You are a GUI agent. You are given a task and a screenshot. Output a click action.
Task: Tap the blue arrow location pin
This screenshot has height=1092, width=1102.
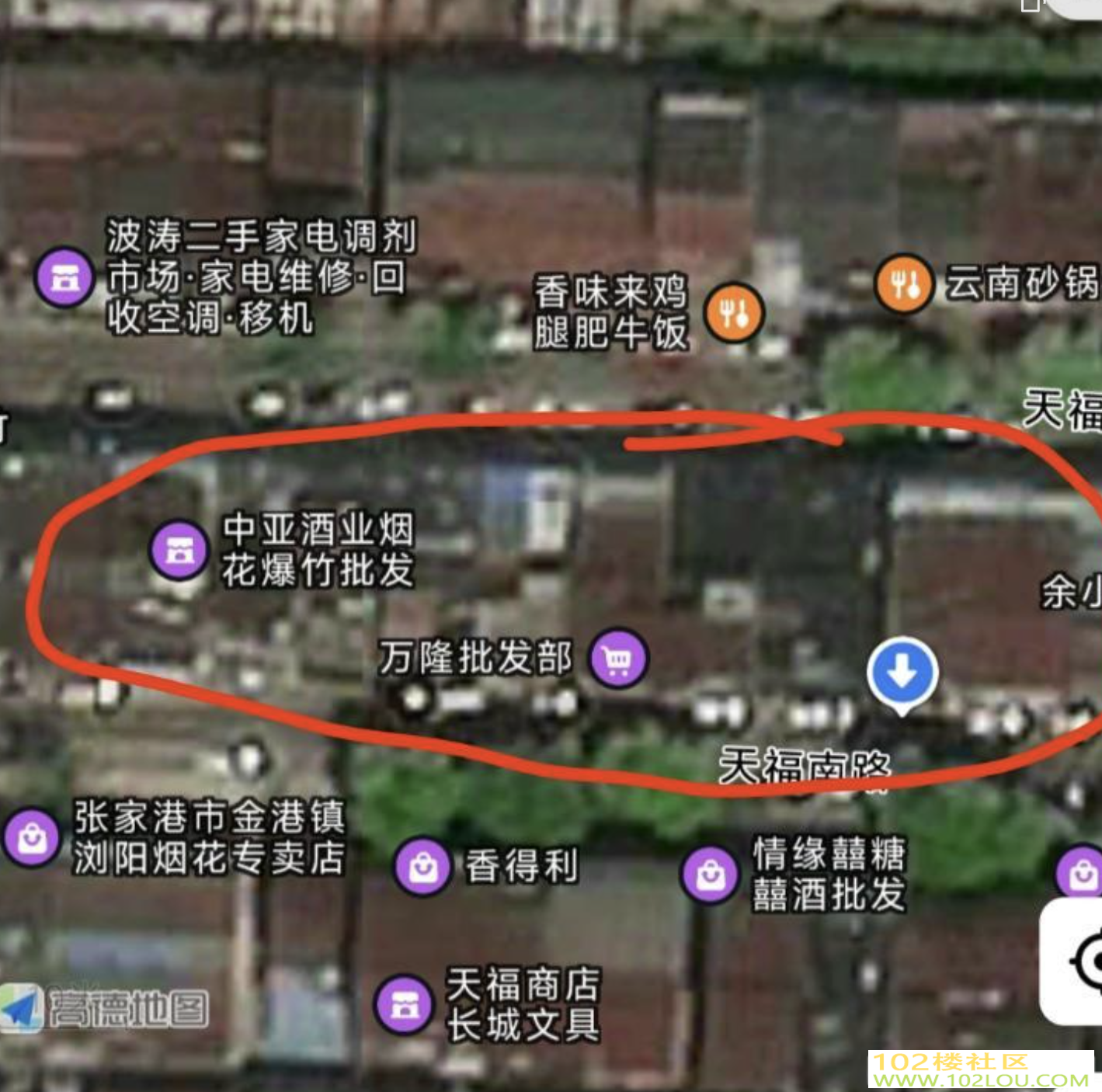[x=902, y=673]
